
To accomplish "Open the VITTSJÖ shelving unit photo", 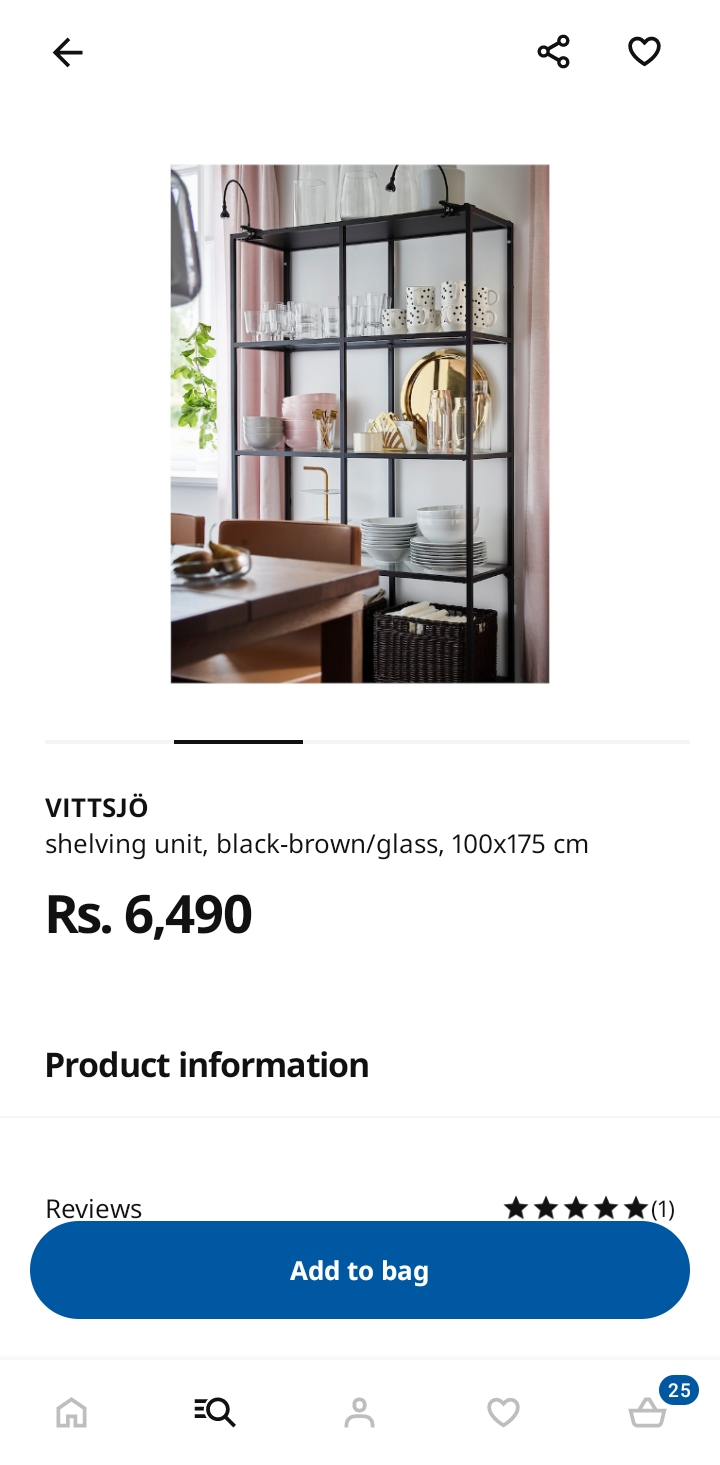I will pyautogui.click(x=360, y=424).
